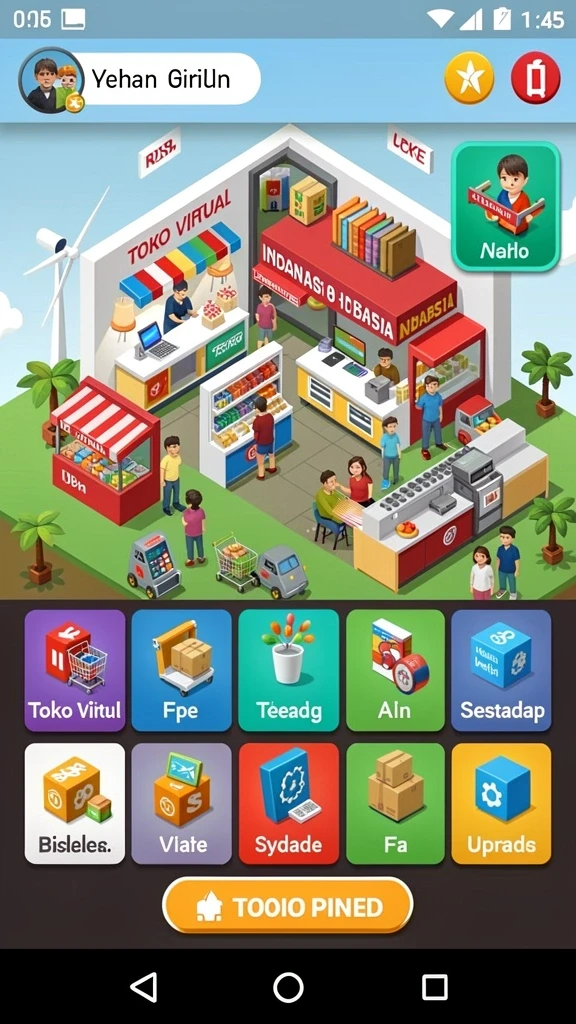Open the Sestadap cube tile
The height and width of the screenshot is (1024, 576).
click(x=501, y=670)
